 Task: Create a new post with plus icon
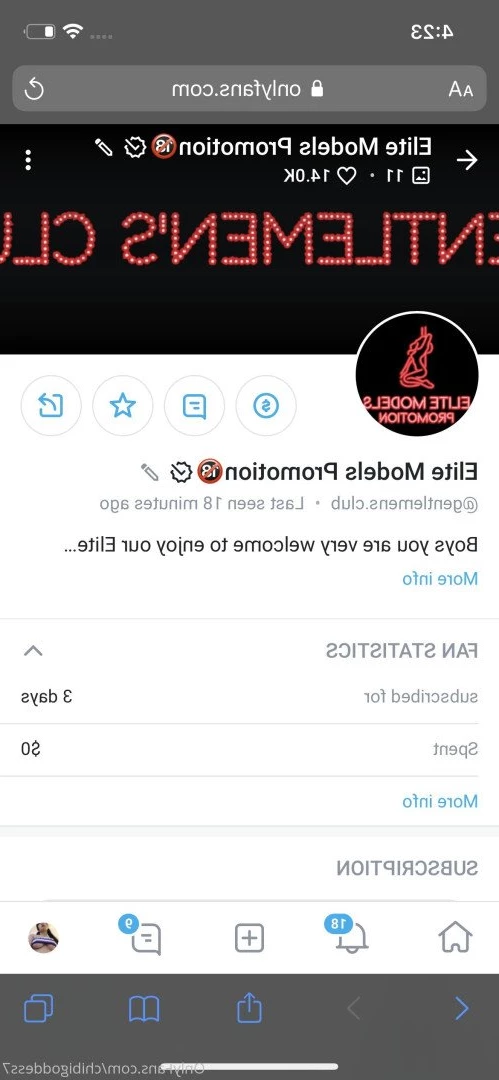tap(250, 937)
